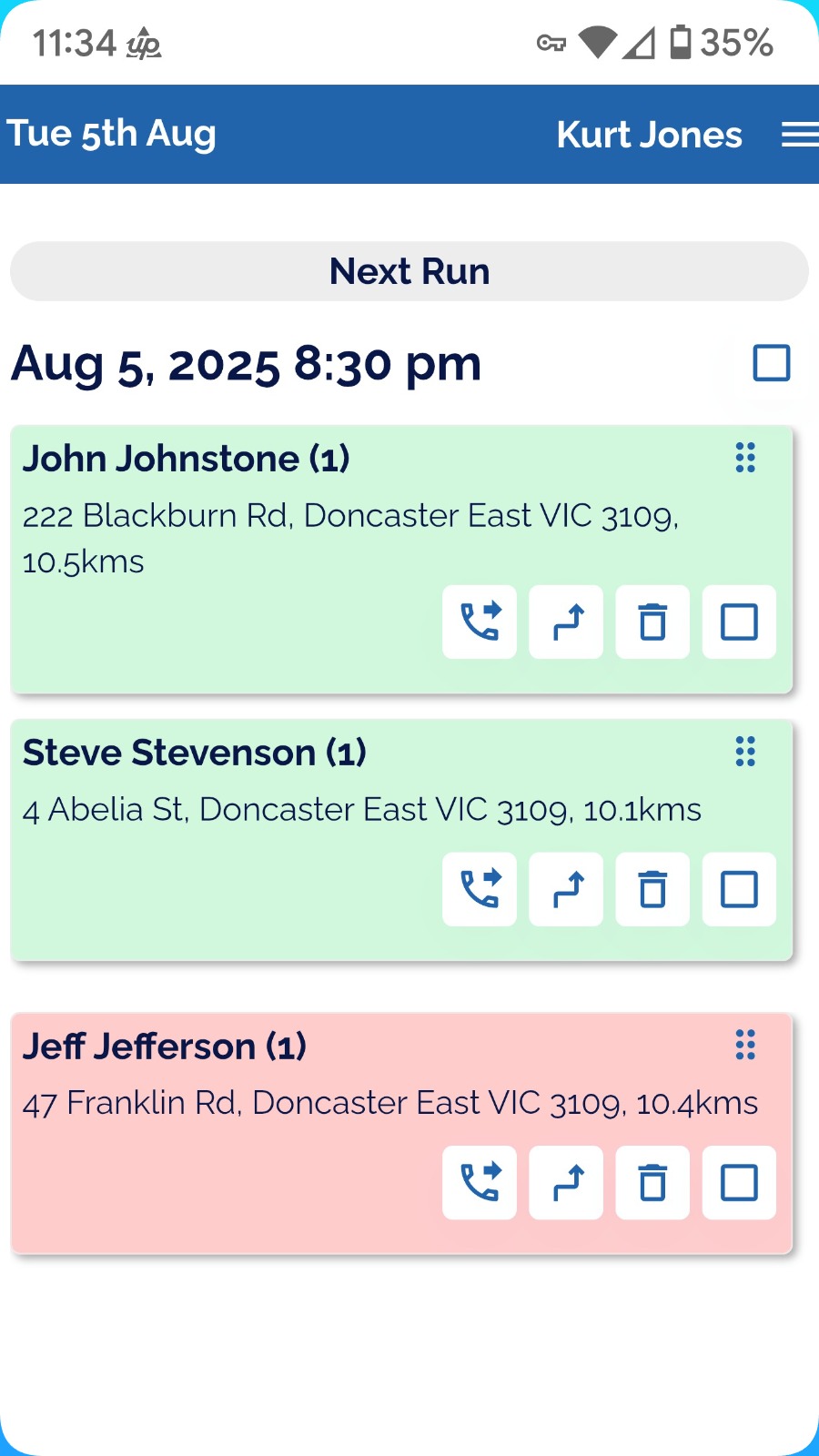Open the hamburger menu
Image resolution: width=819 pixels, height=1456 pixels.
(799, 135)
